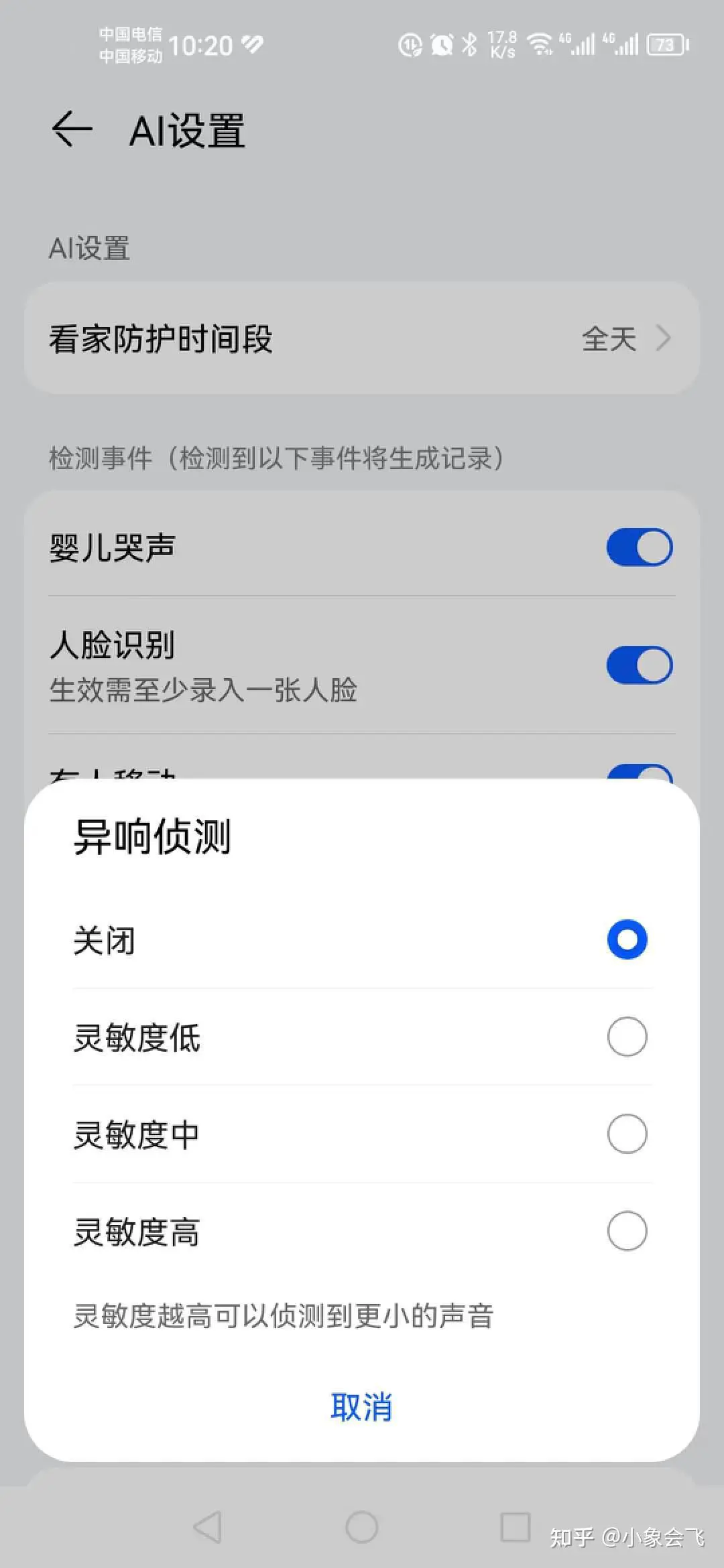Pick the 灵敏度高 option

(x=627, y=1231)
